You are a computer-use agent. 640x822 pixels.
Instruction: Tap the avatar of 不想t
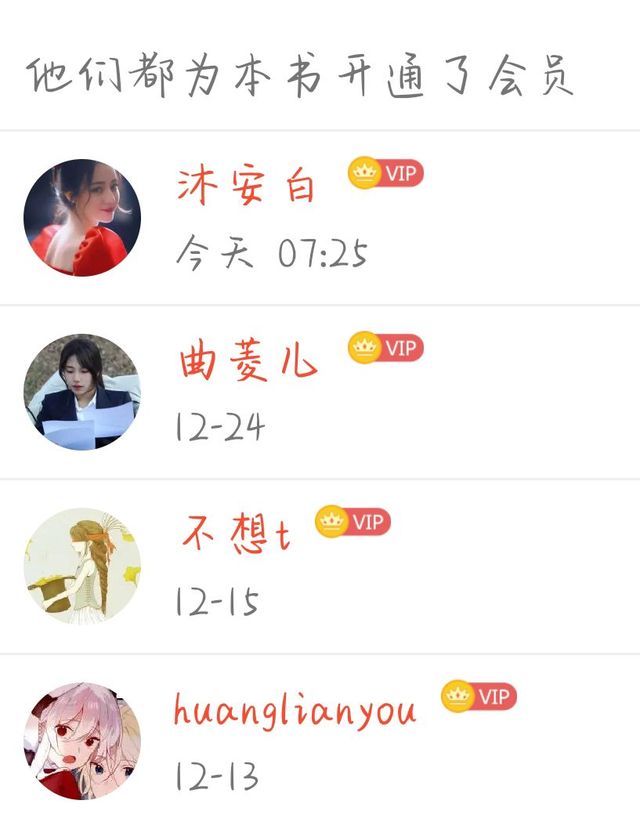tap(82, 566)
